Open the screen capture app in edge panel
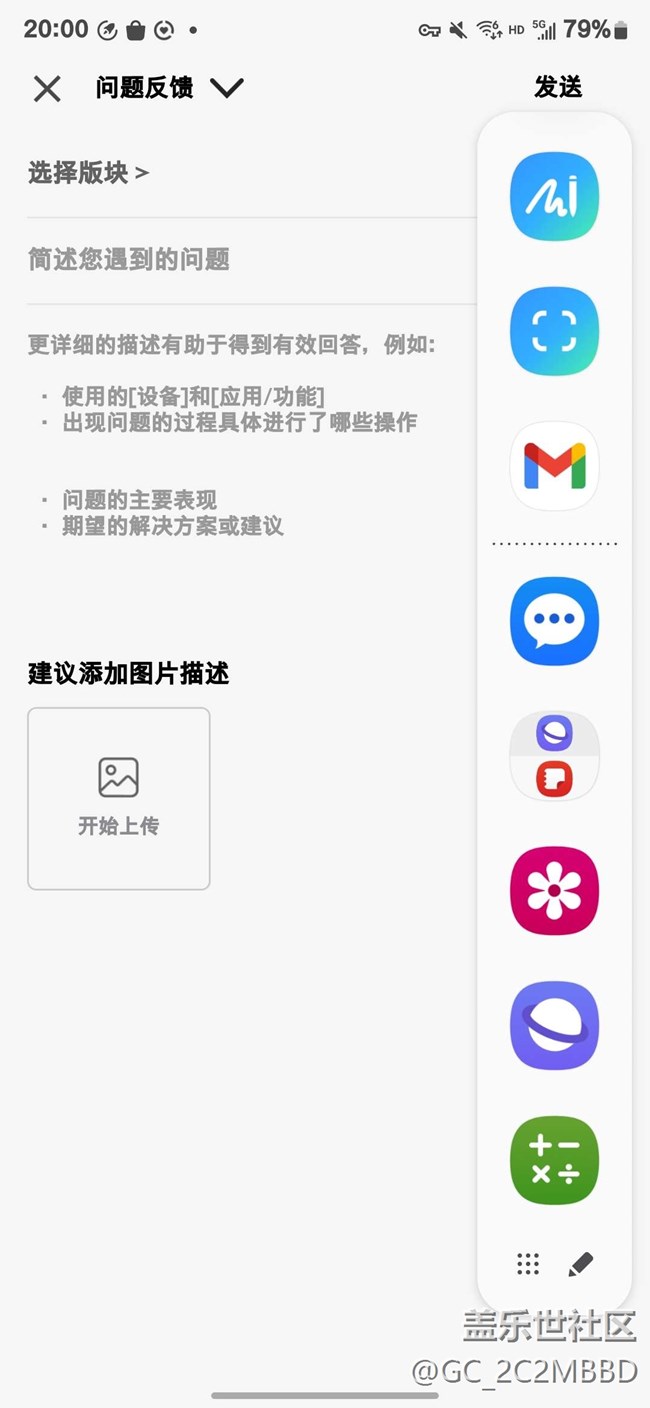This screenshot has height=1408, width=650. click(x=554, y=331)
